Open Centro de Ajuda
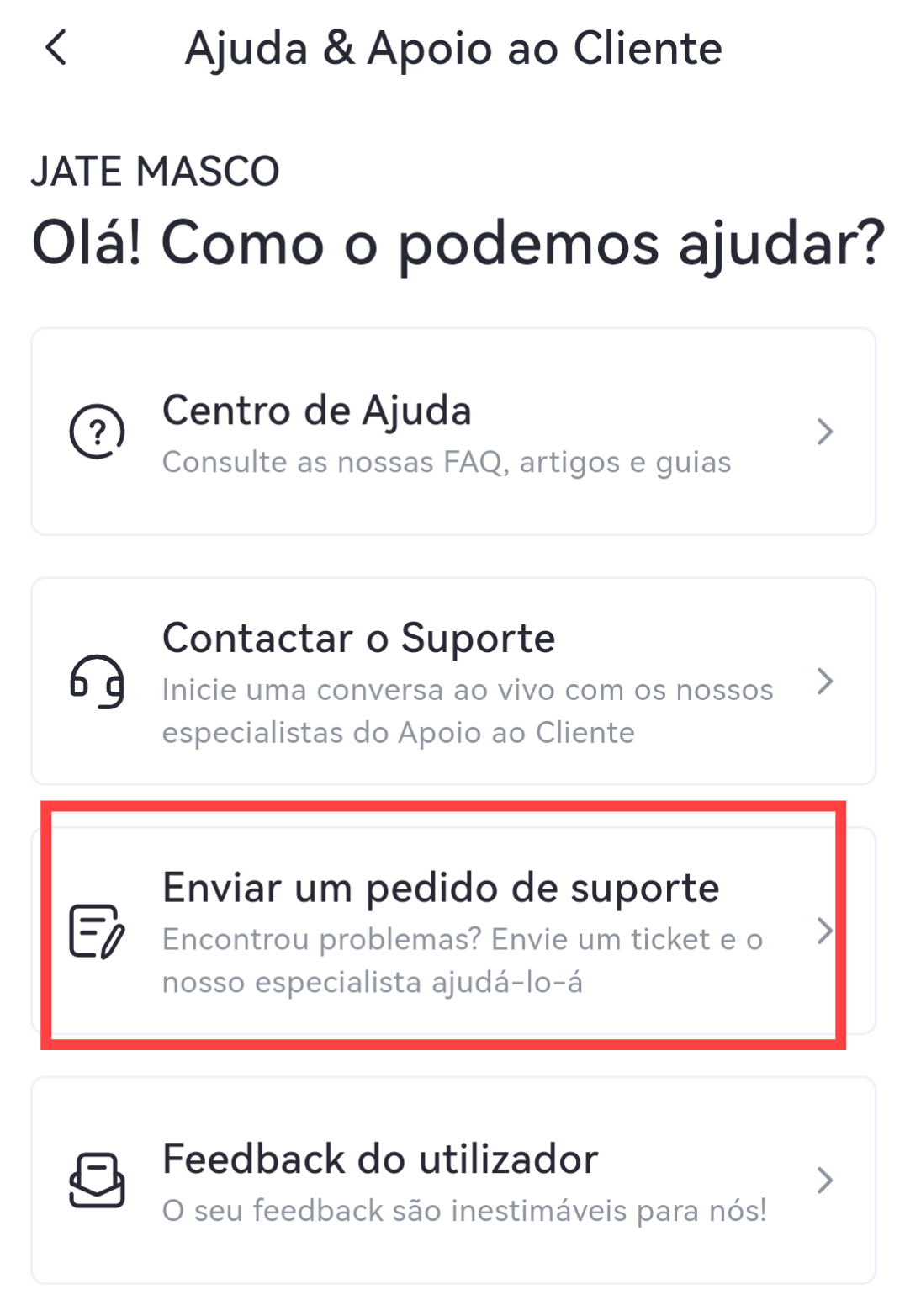 tap(452, 432)
